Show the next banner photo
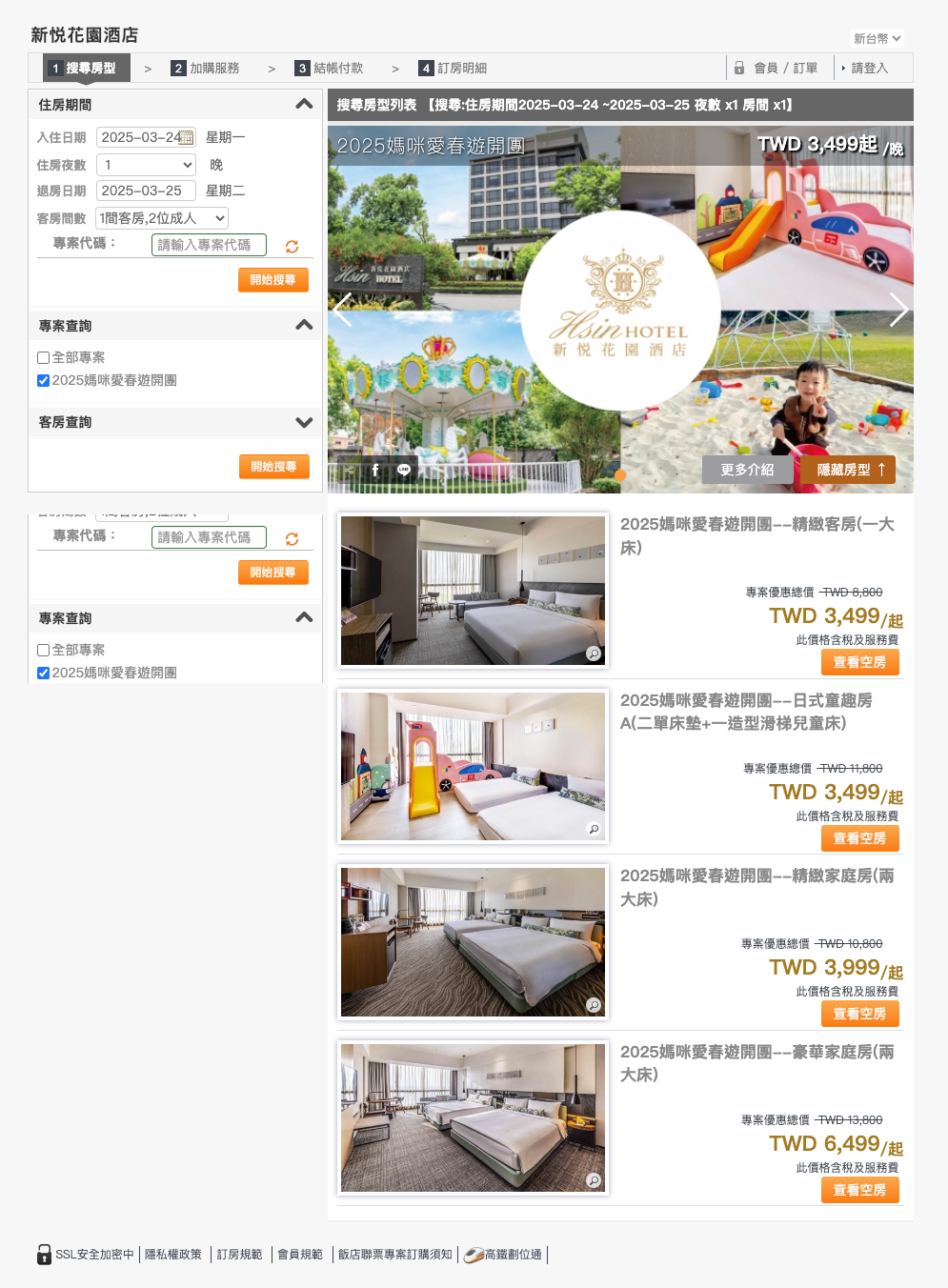Viewport: 948px width, 1288px height. [x=898, y=310]
